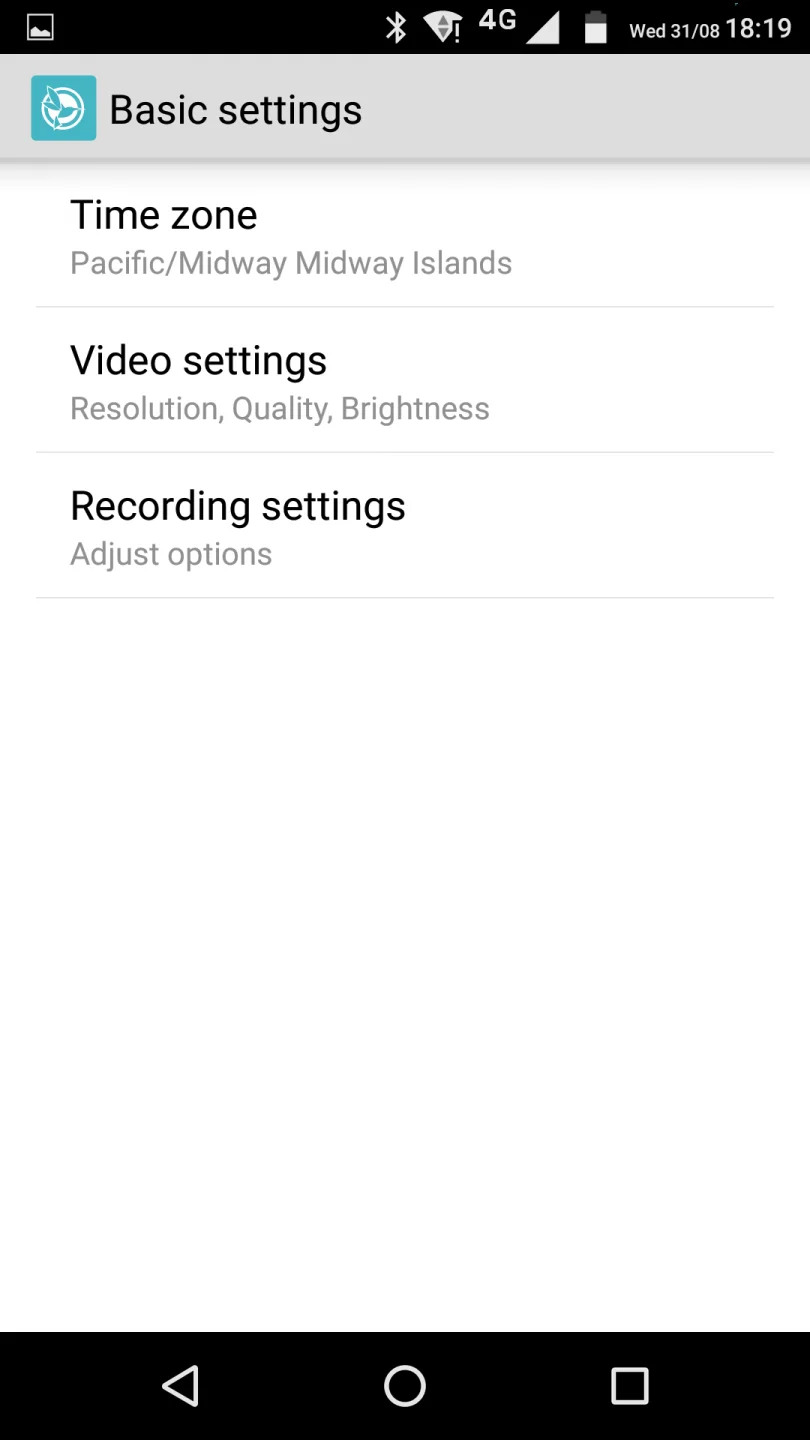Open the recent apps overview
This screenshot has width=810, height=1440.
click(629, 1386)
